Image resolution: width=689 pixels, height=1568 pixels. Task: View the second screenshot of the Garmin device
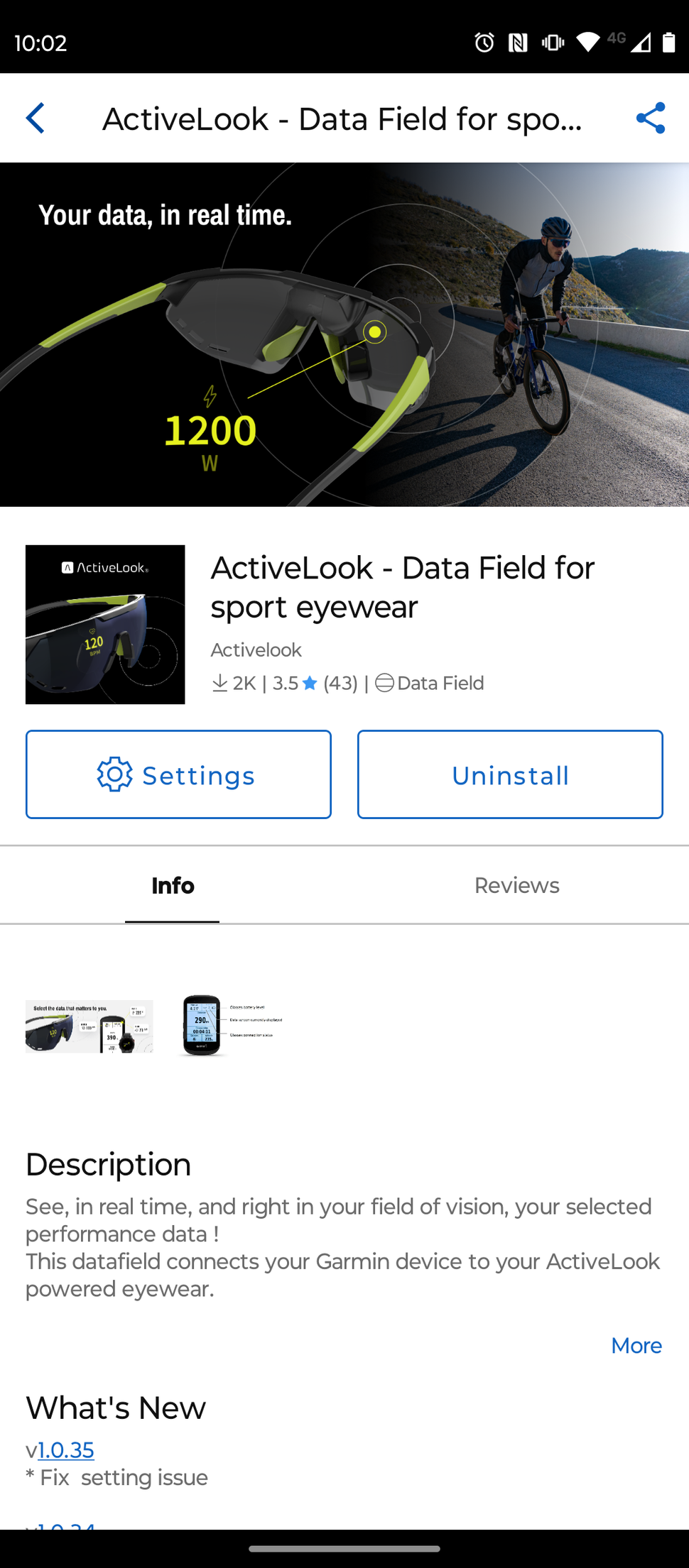pyautogui.click(x=231, y=1026)
